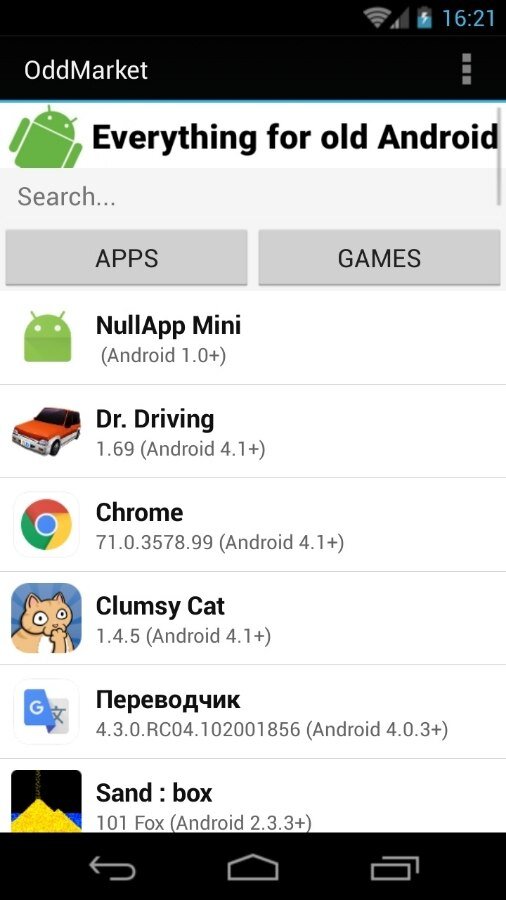506x900 pixels.
Task: View the Clumsy Cat game details
Action: [x=253, y=619]
